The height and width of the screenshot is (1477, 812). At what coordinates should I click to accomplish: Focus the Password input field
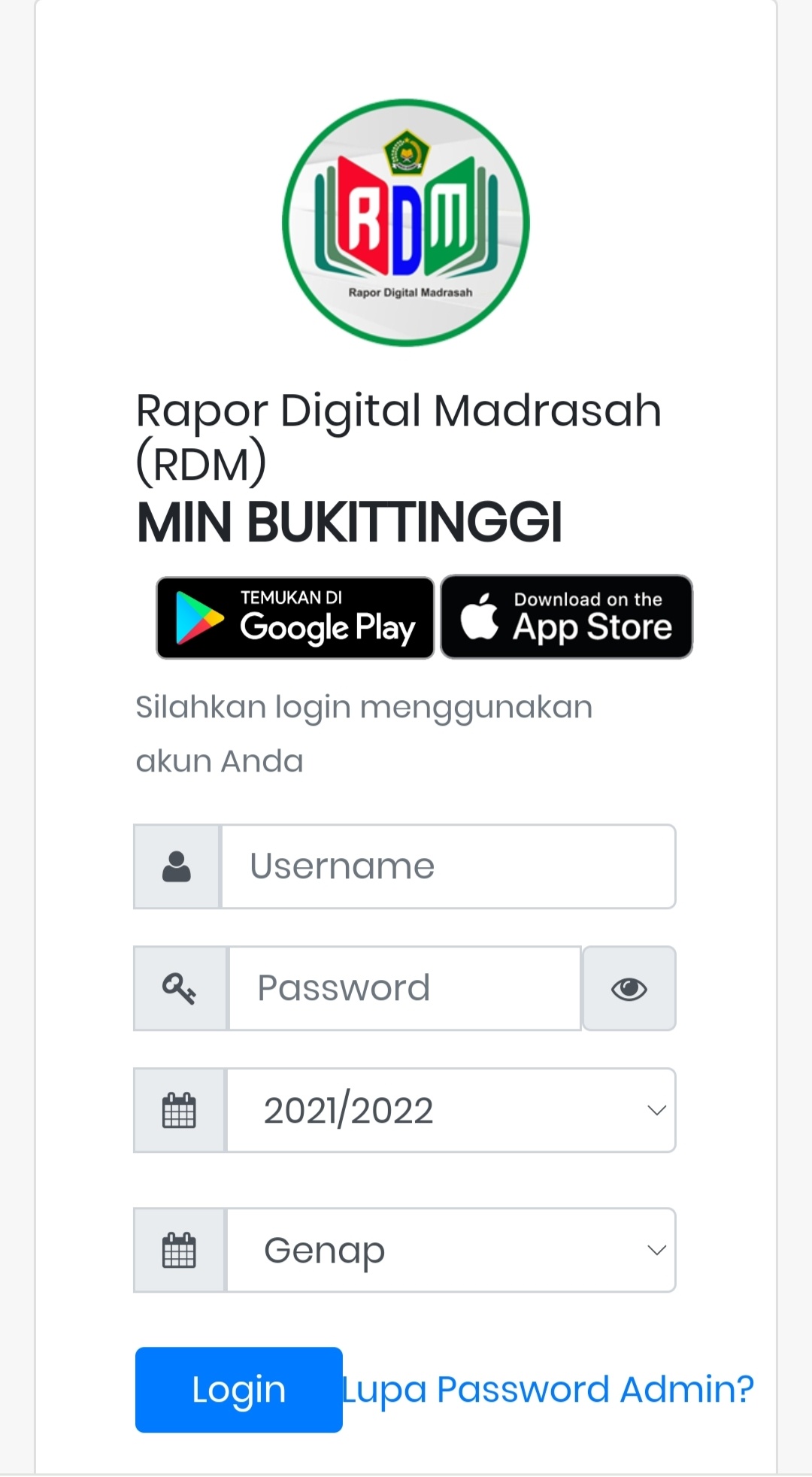tap(404, 988)
